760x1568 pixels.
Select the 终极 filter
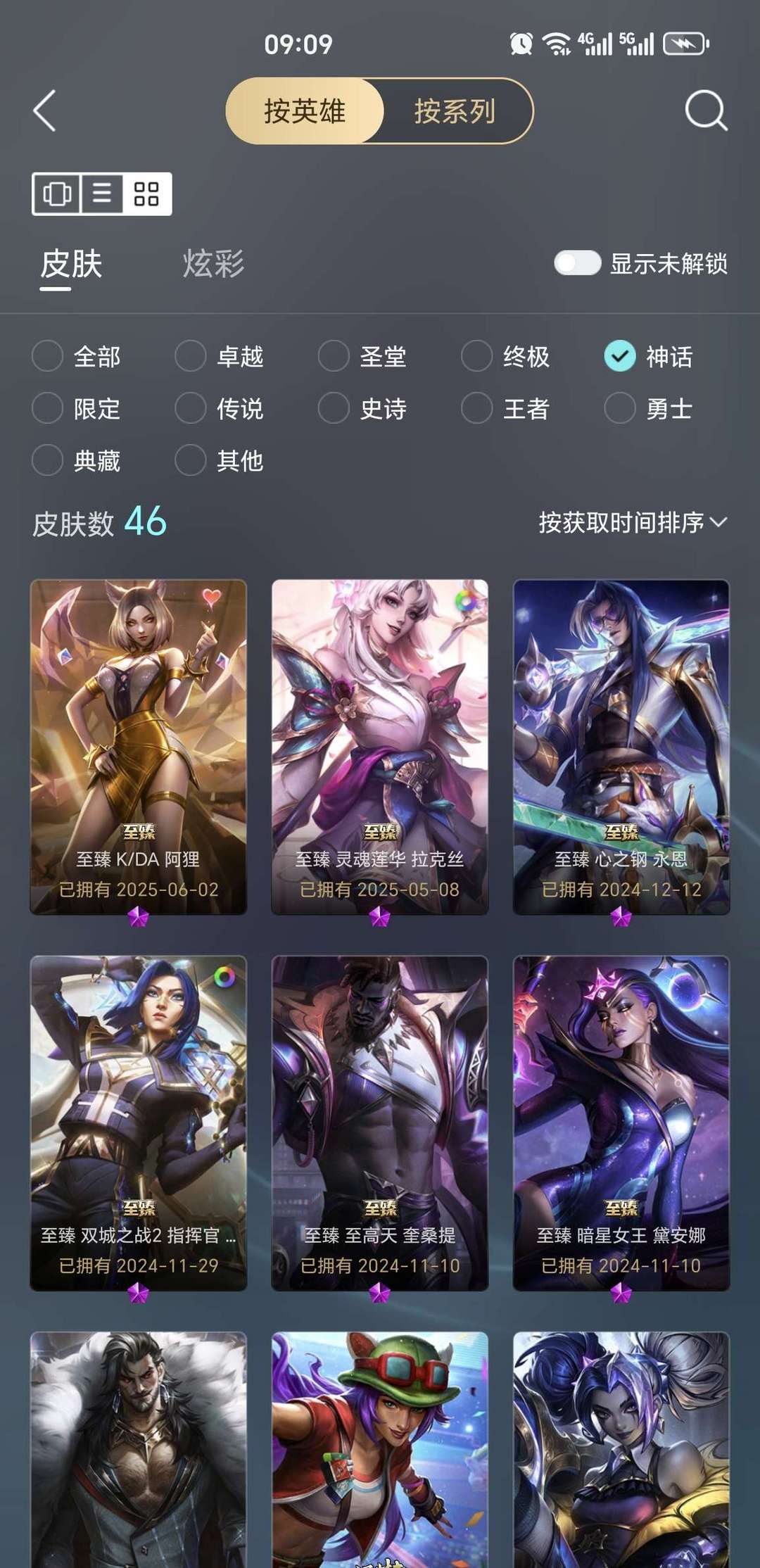(505, 356)
